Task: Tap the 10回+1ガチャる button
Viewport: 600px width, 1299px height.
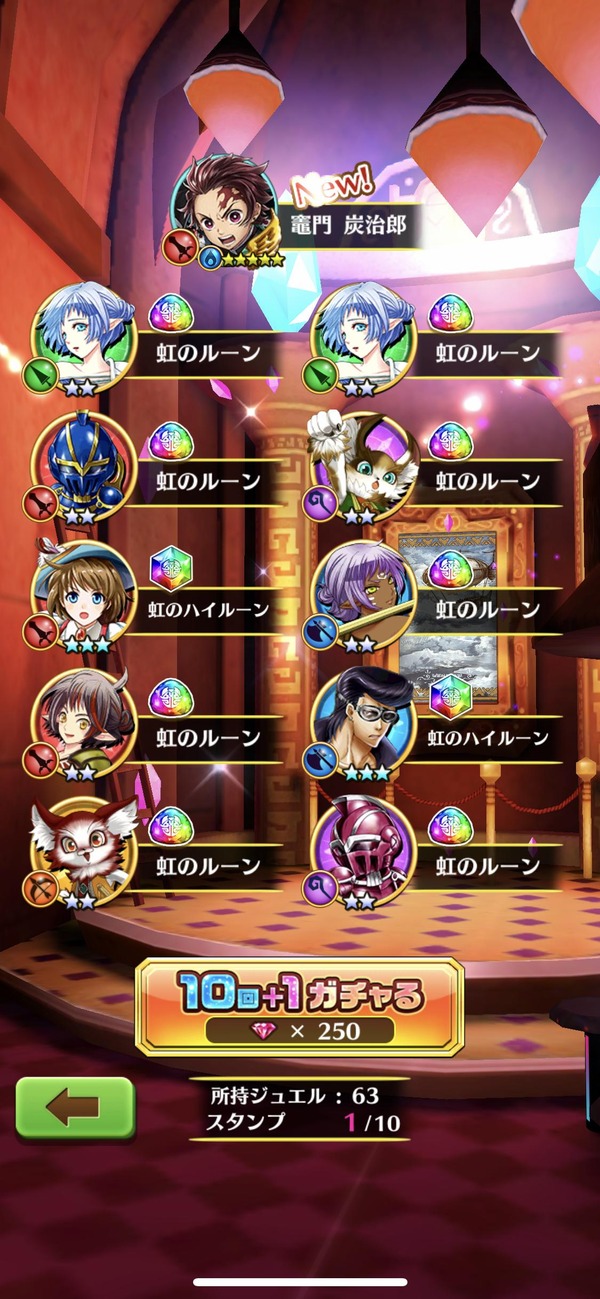Action: [300, 1007]
